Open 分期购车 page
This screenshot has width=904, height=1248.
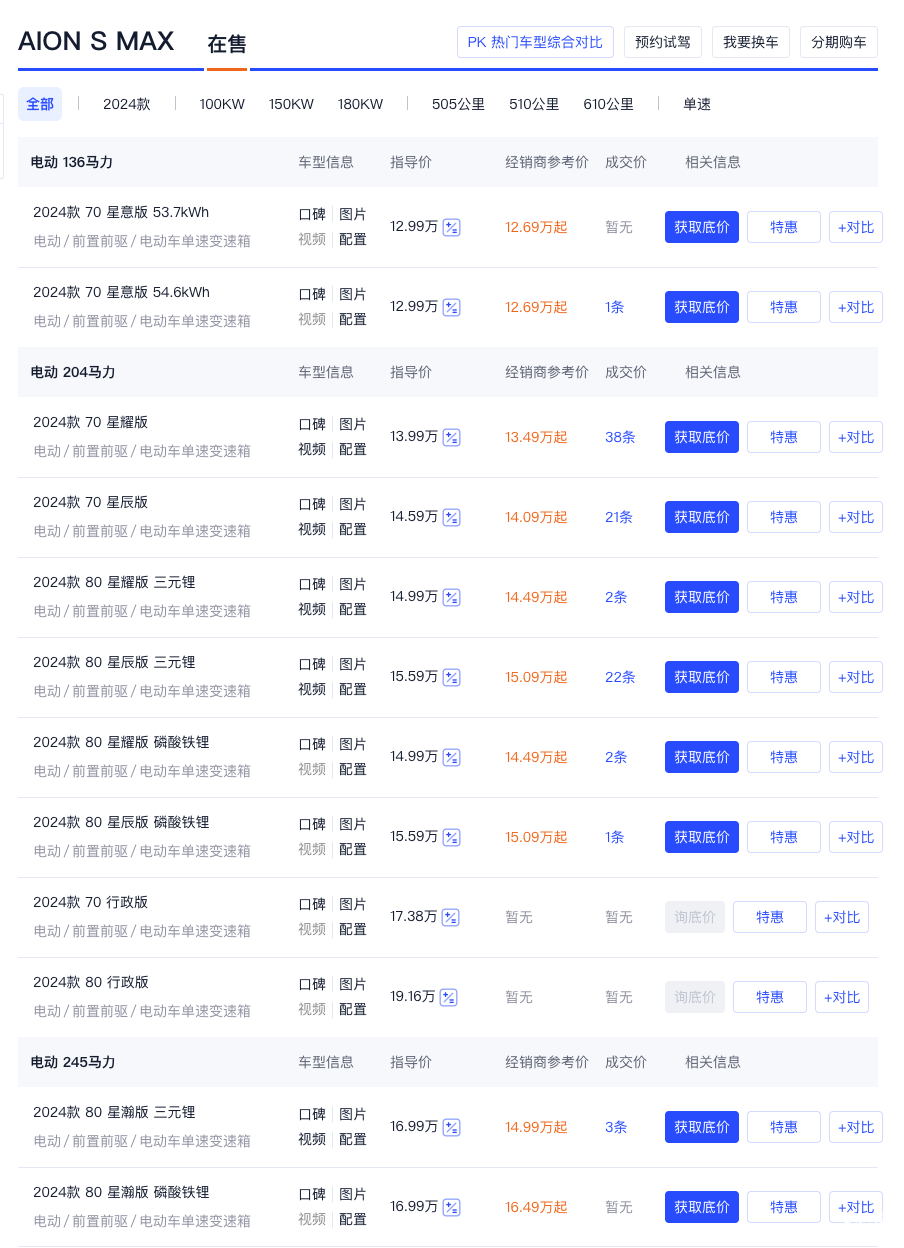tap(838, 42)
